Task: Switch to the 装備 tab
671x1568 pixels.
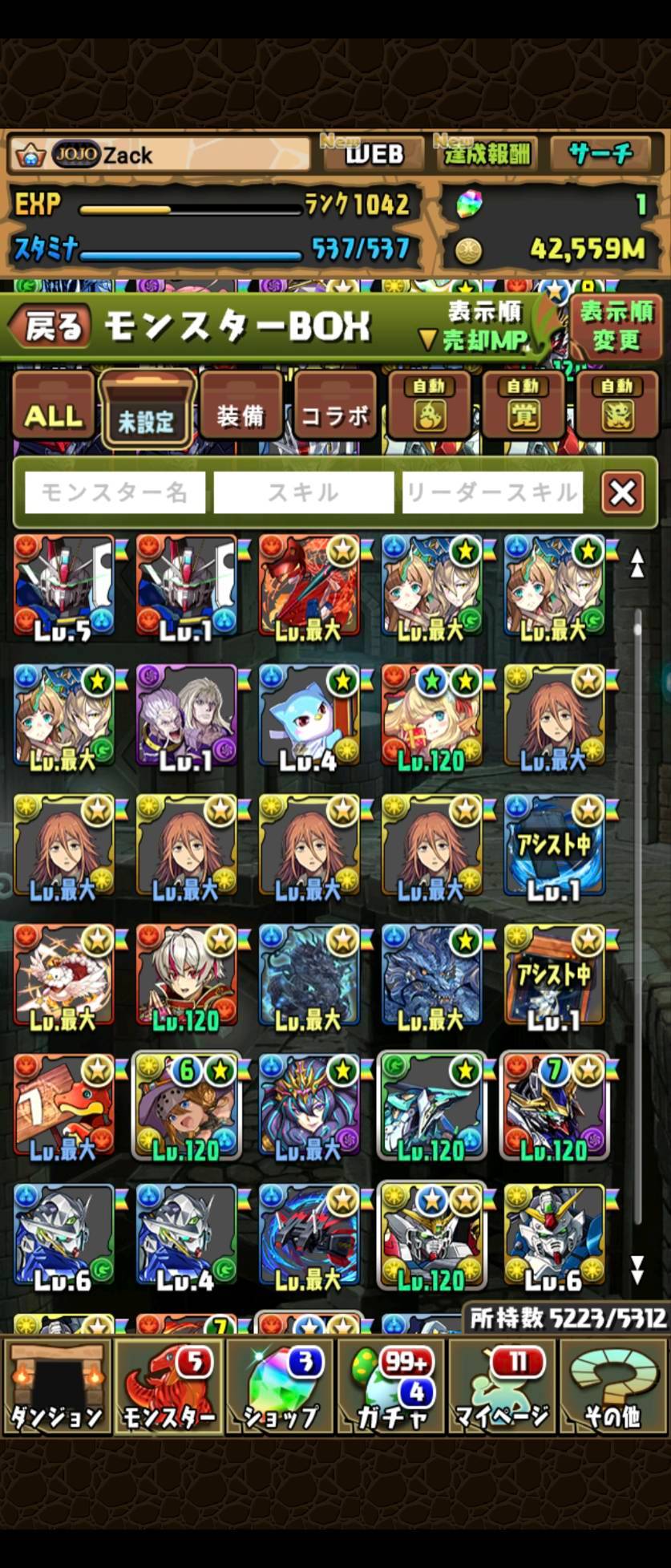Action: pyautogui.click(x=239, y=411)
